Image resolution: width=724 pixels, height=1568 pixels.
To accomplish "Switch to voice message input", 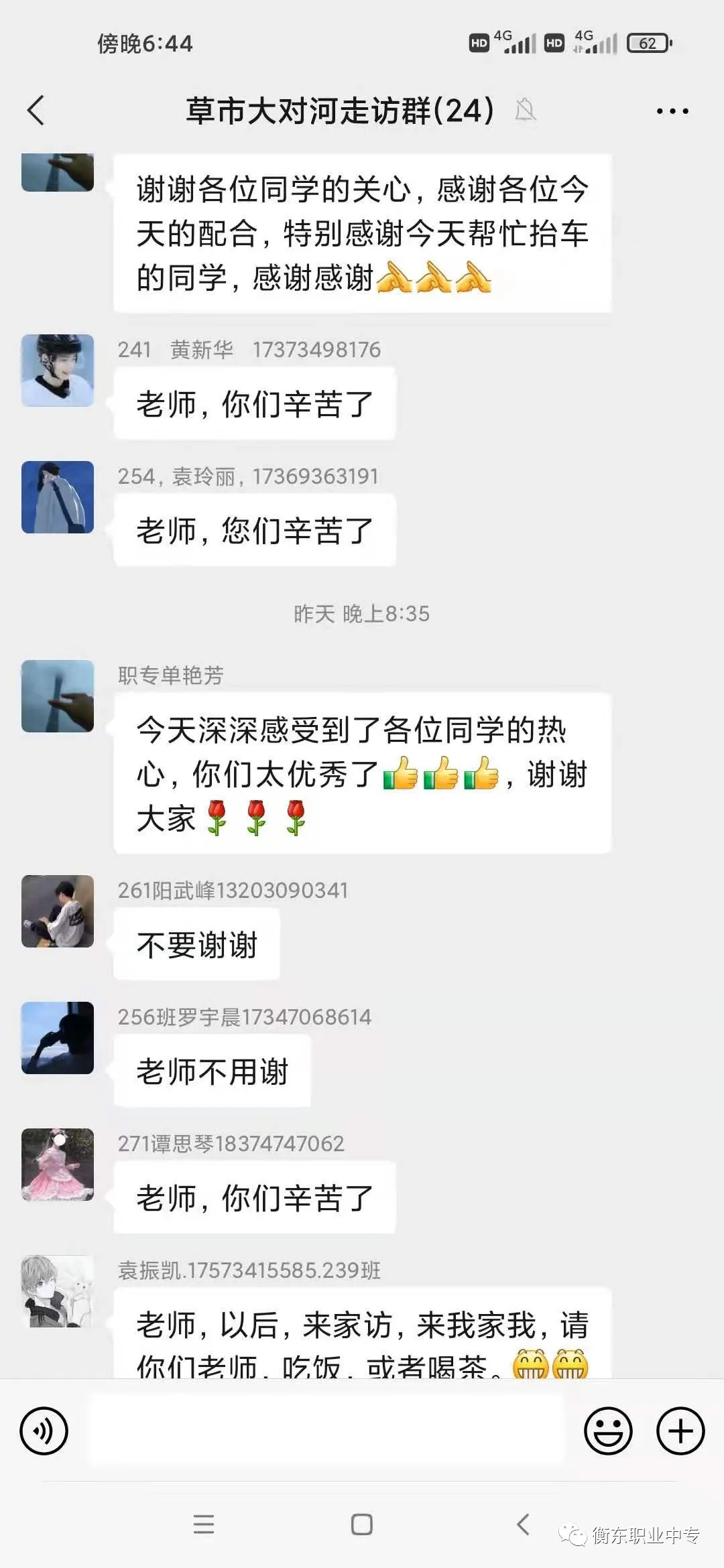I will tap(44, 1431).
